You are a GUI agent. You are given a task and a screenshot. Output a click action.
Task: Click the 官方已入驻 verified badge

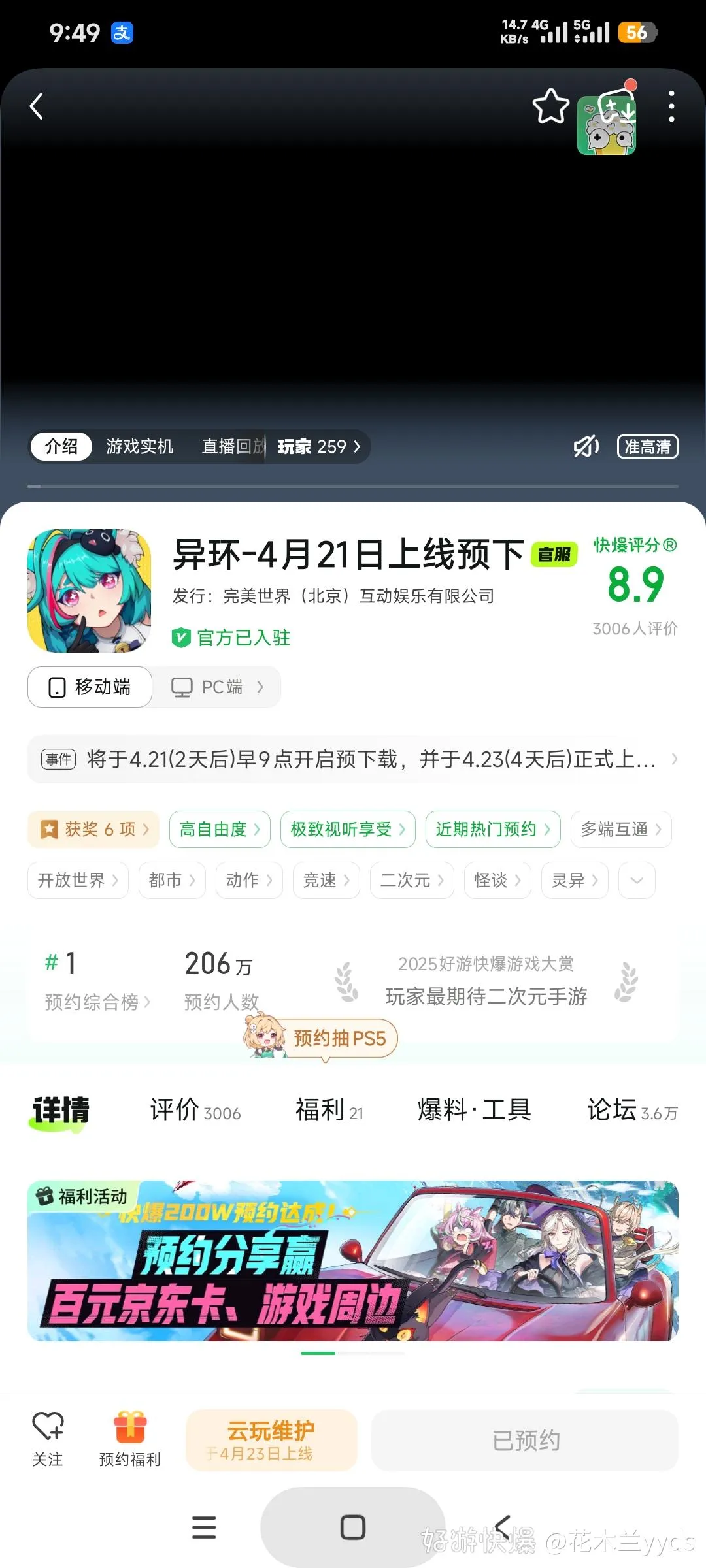coord(232,637)
